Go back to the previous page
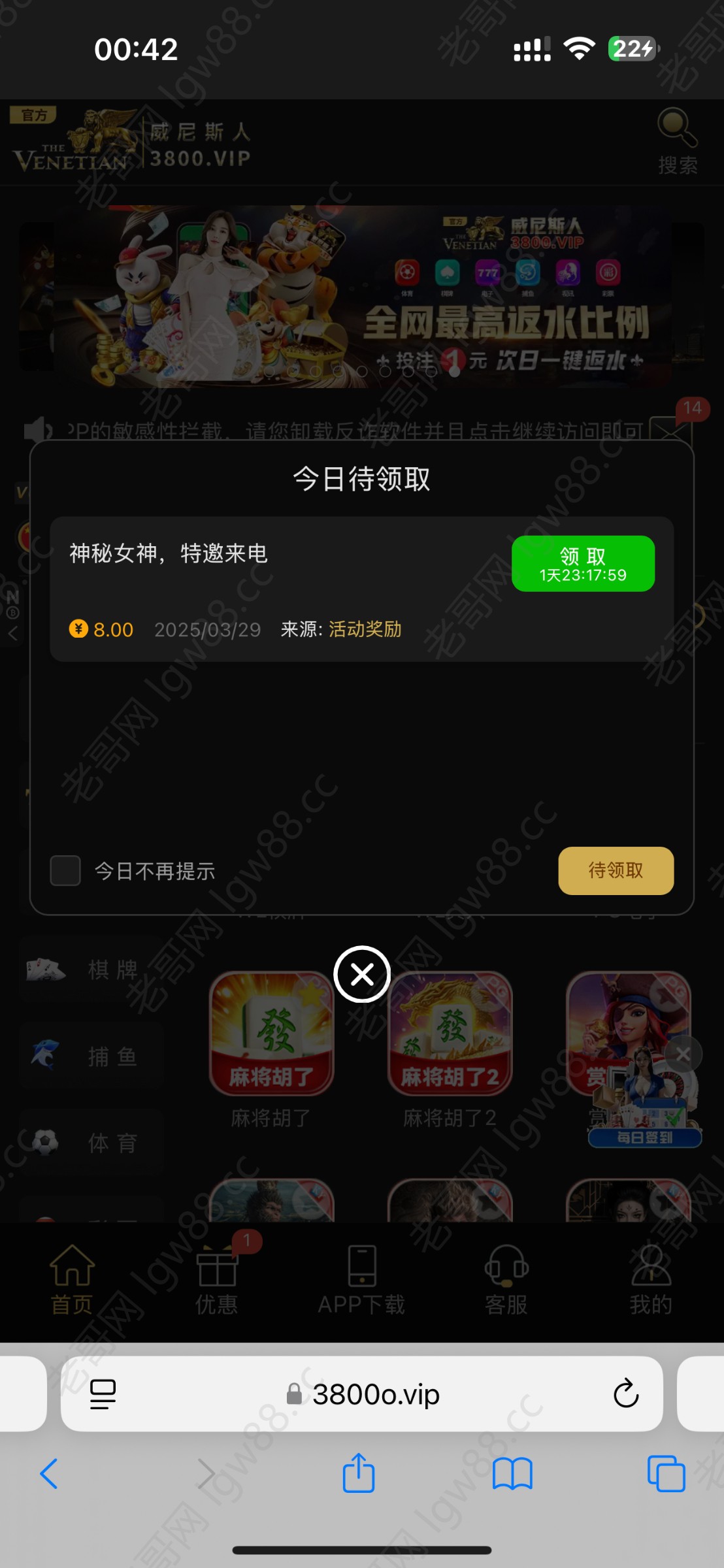The width and height of the screenshot is (724, 1568). coord(50,1475)
